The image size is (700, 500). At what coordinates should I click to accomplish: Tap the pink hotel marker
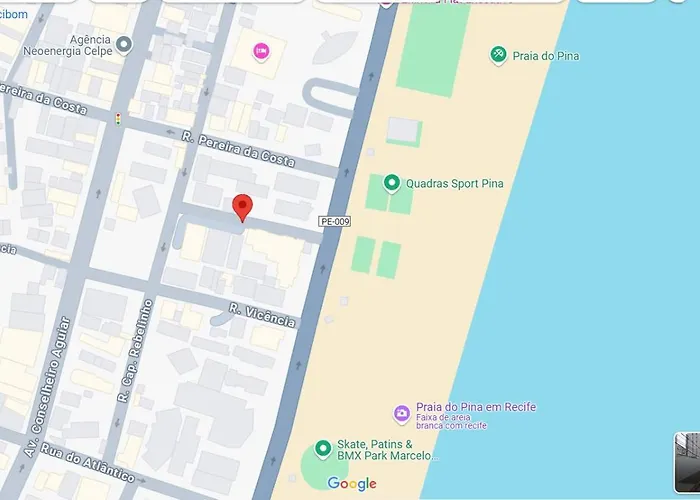point(261,50)
